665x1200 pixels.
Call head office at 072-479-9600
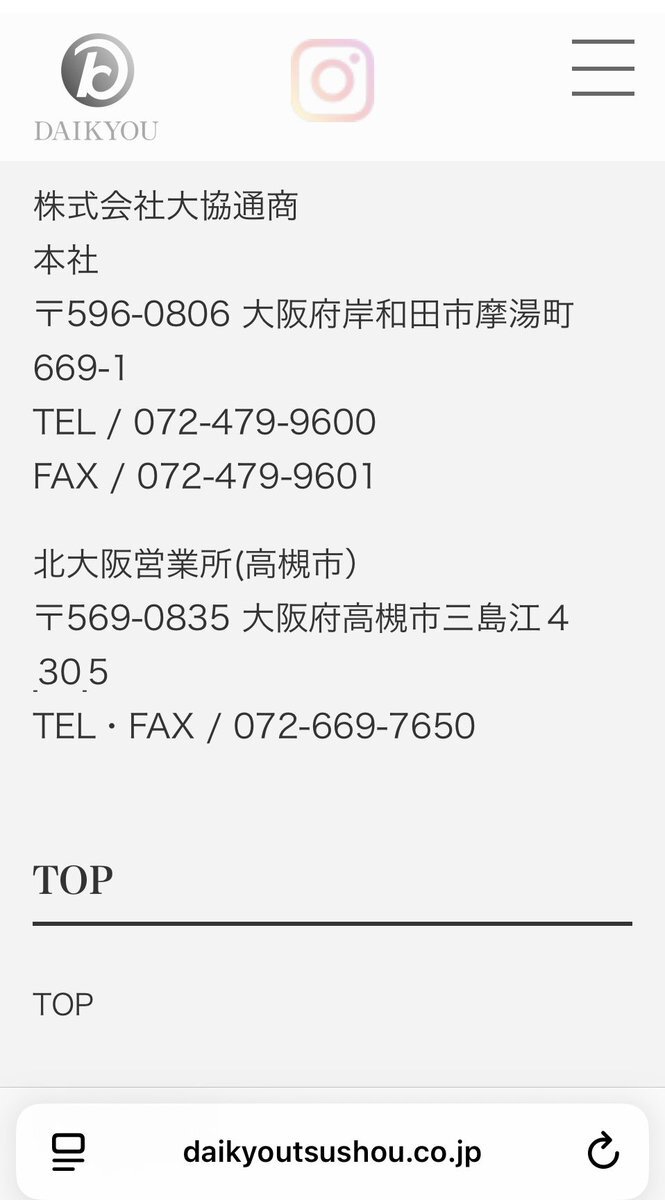(x=255, y=422)
